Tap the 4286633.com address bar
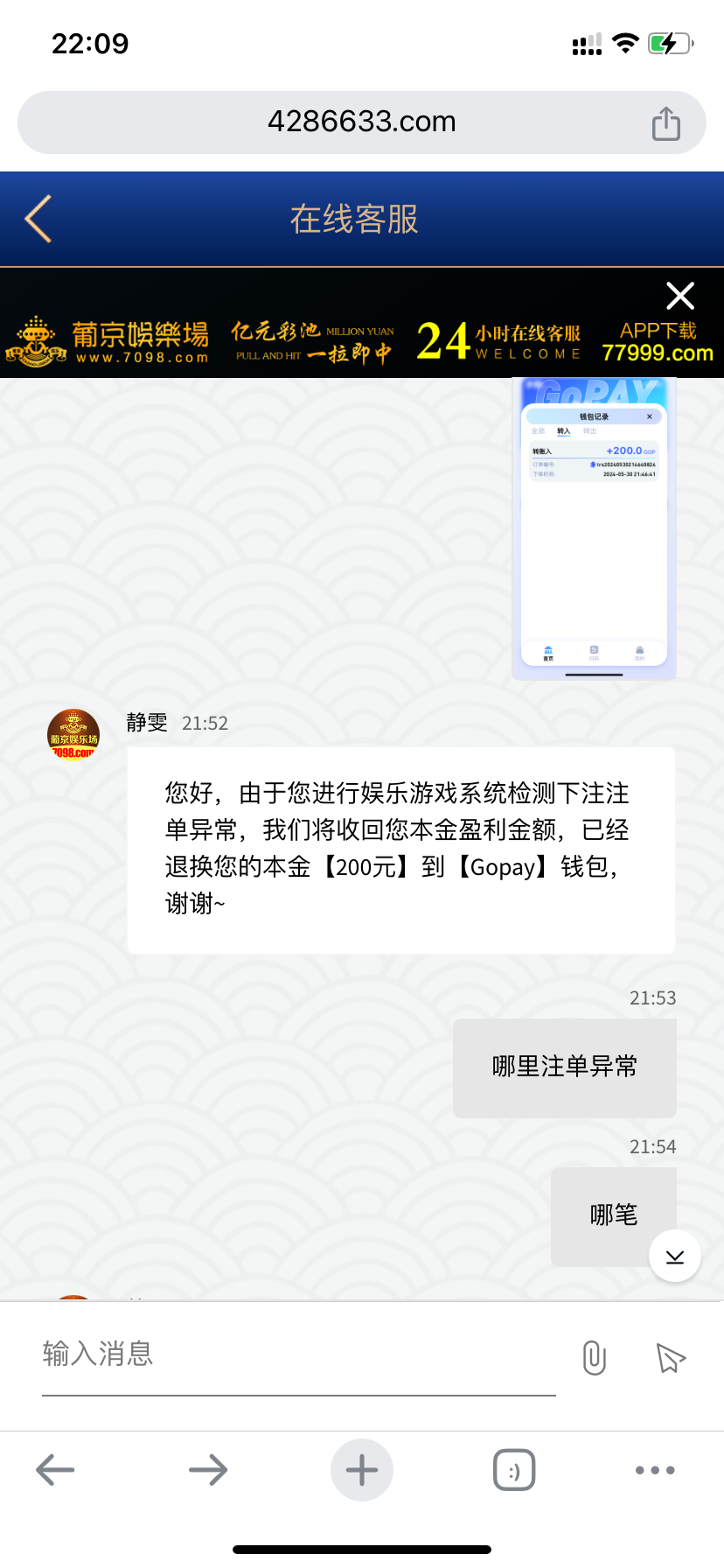724x1568 pixels. tap(361, 122)
